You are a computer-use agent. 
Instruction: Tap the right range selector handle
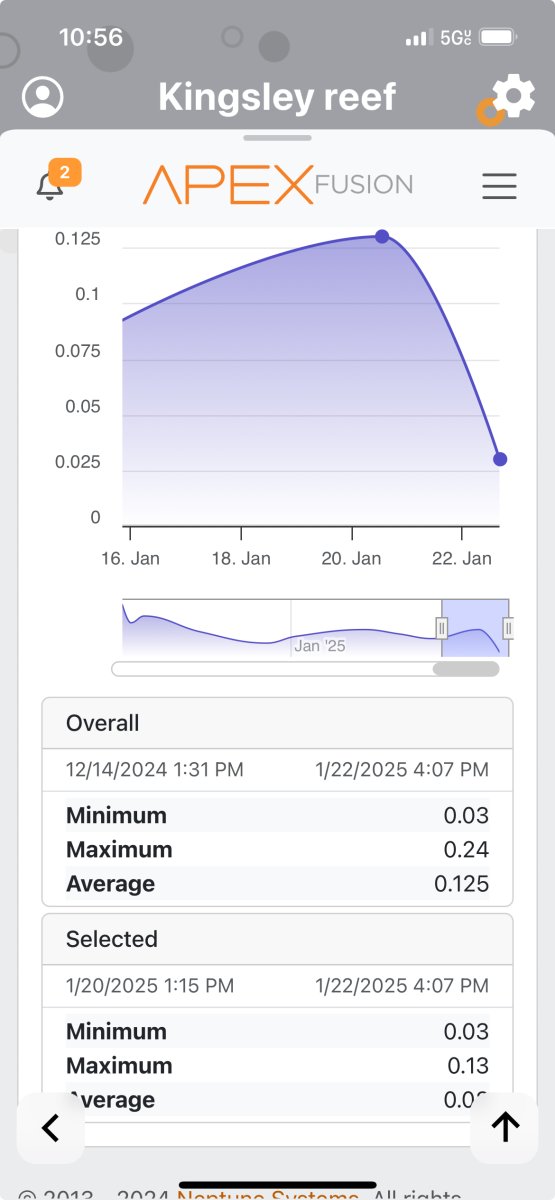tap(508, 628)
